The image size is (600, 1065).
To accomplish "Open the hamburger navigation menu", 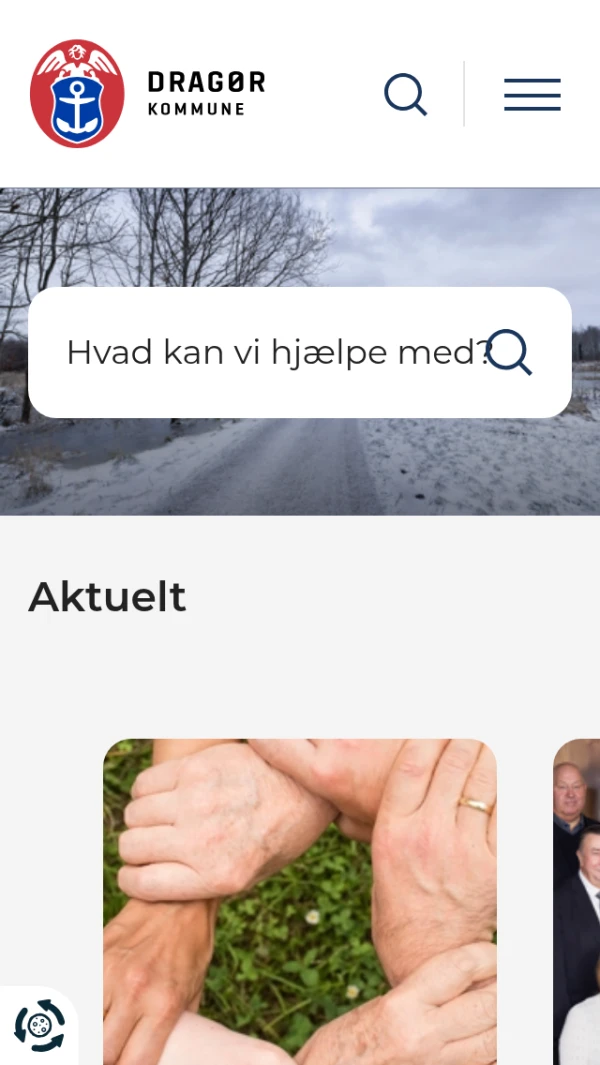I will [x=532, y=95].
